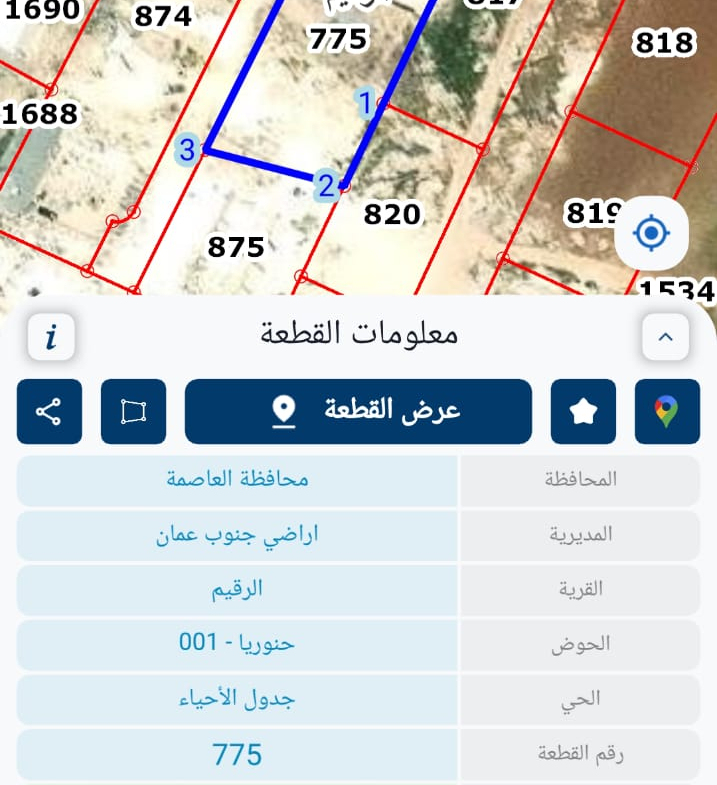Center the map on my location
The height and width of the screenshot is (785, 717).
tap(652, 234)
